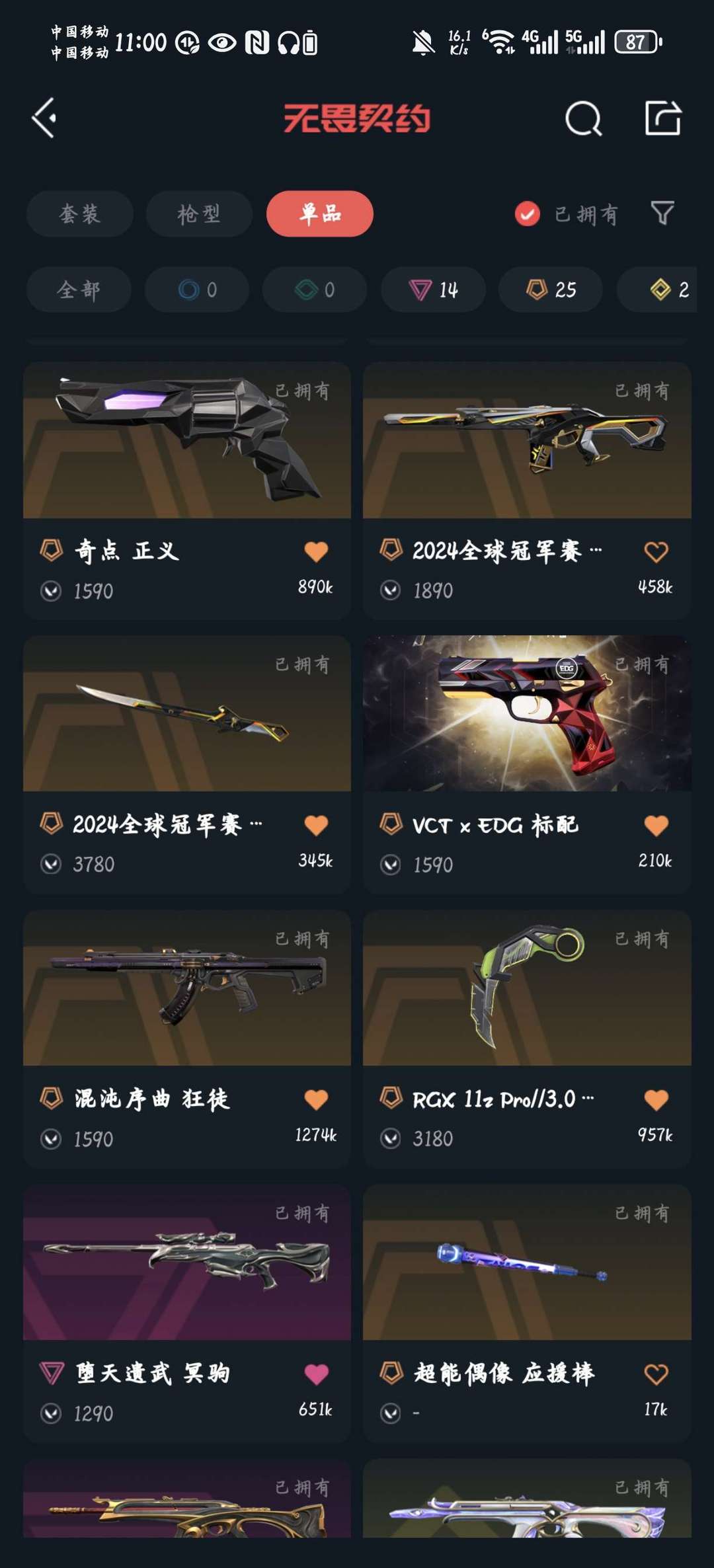Filter by the orange tier chip with 25
Image resolution: width=714 pixels, height=1568 pixels.
point(551,290)
